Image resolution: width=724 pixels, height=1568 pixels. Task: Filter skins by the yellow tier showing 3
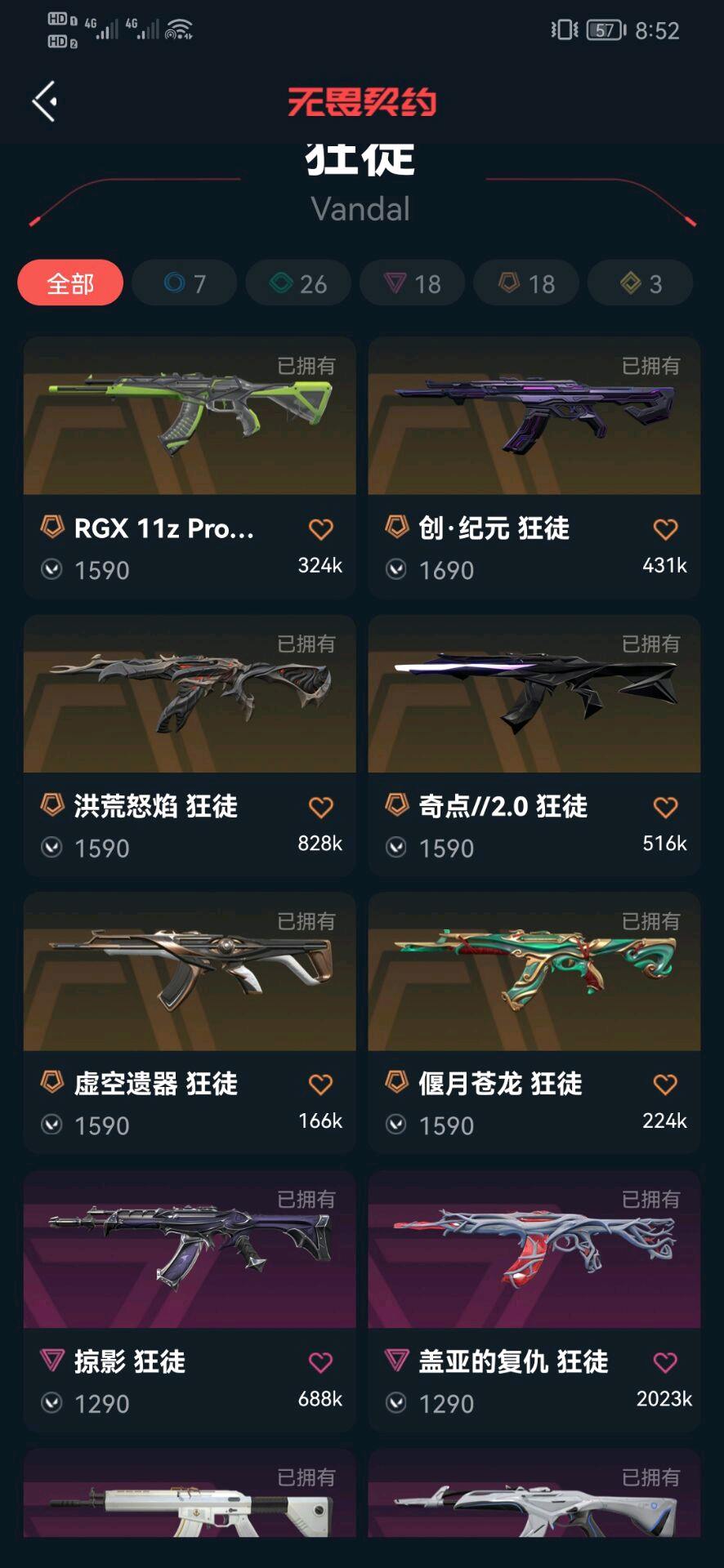click(641, 283)
